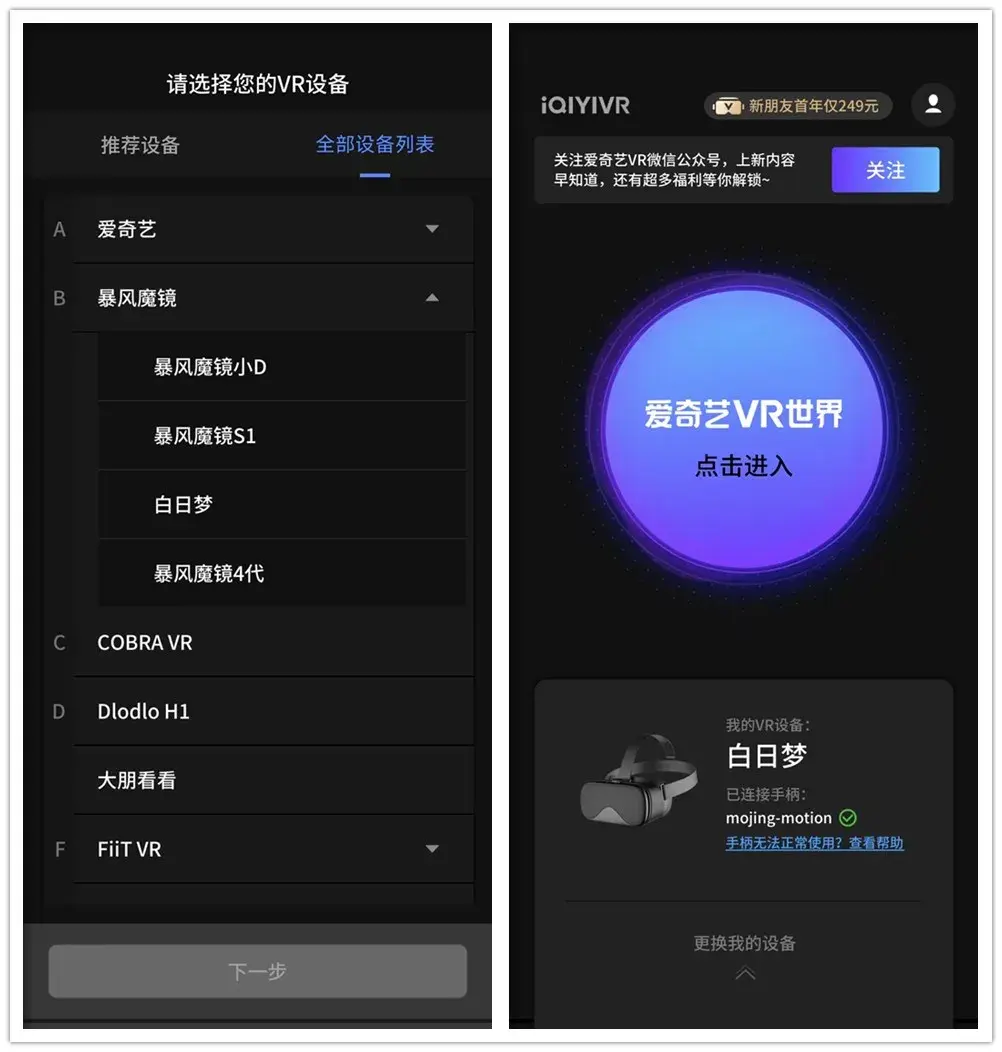1002x1052 pixels.
Task: Select COBRA VR in the list
Action: 145,643
